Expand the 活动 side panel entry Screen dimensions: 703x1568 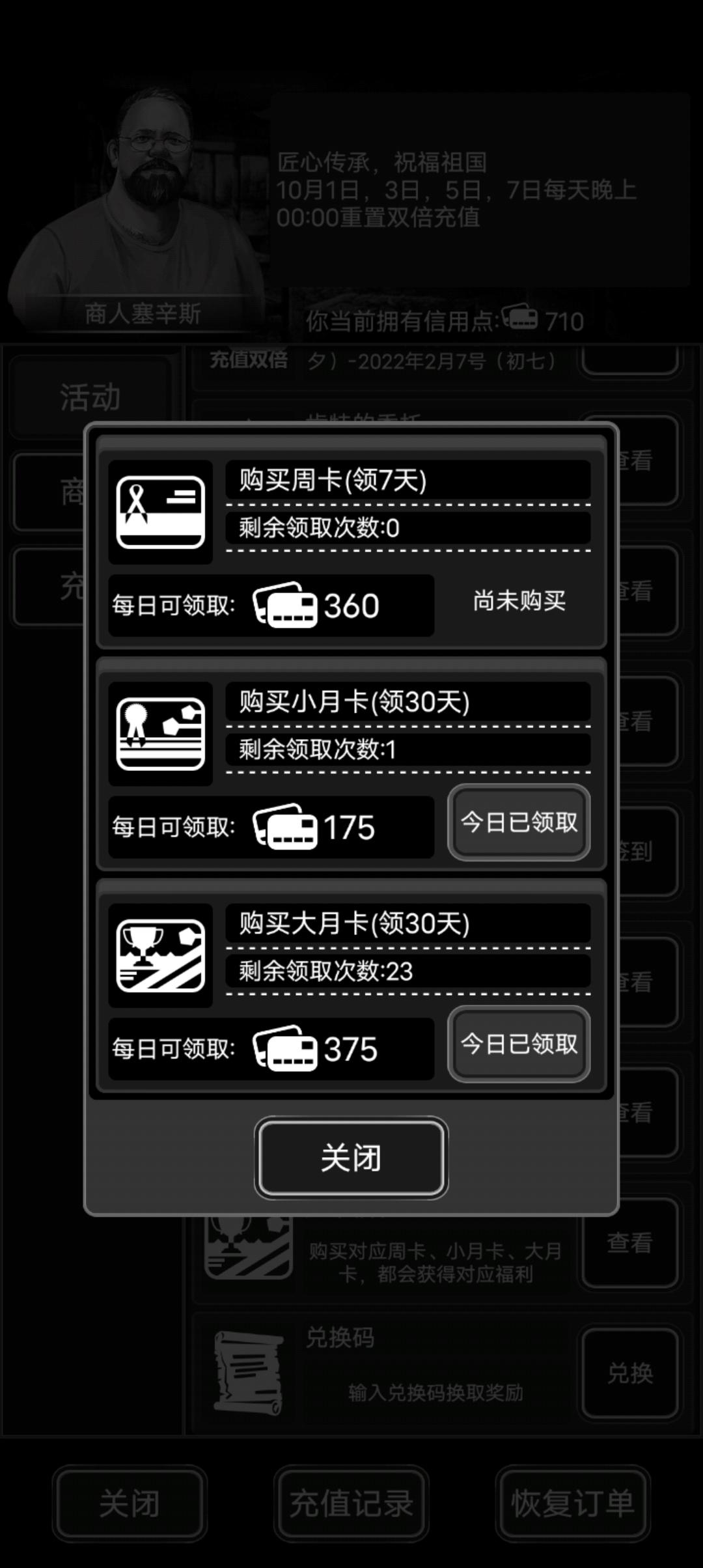point(89,396)
